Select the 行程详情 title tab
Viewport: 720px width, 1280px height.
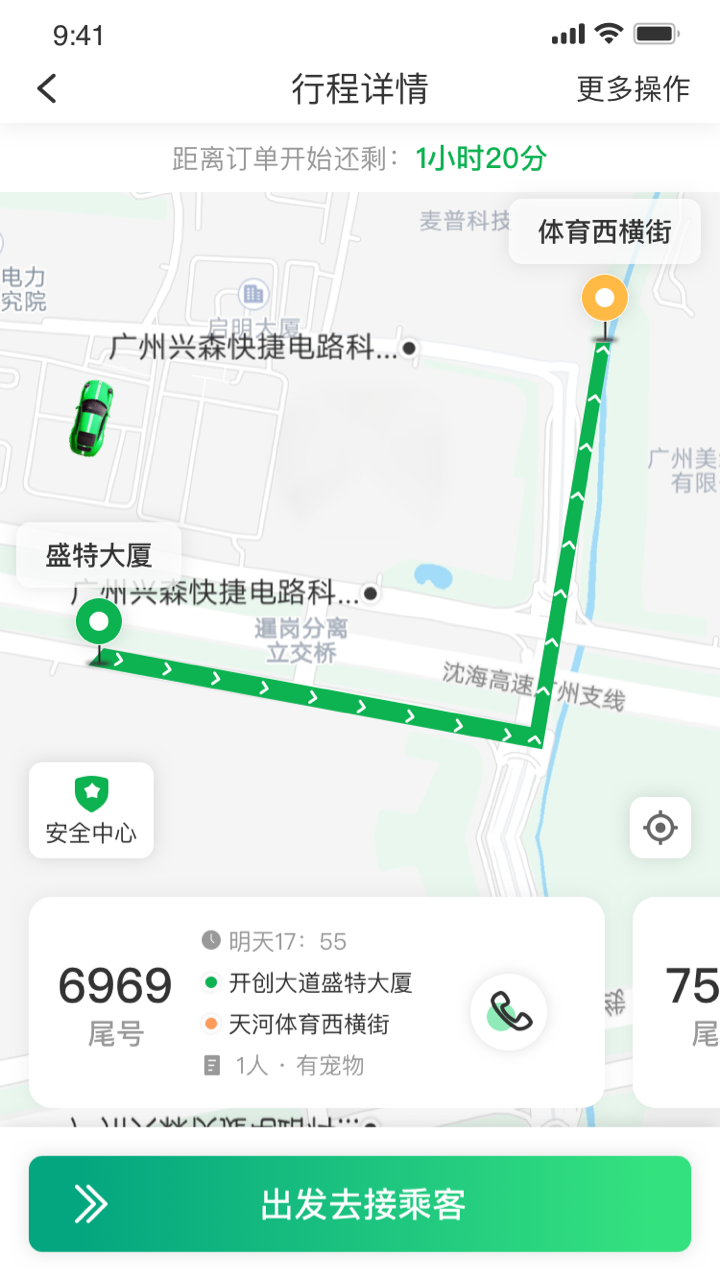pos(360,88)
